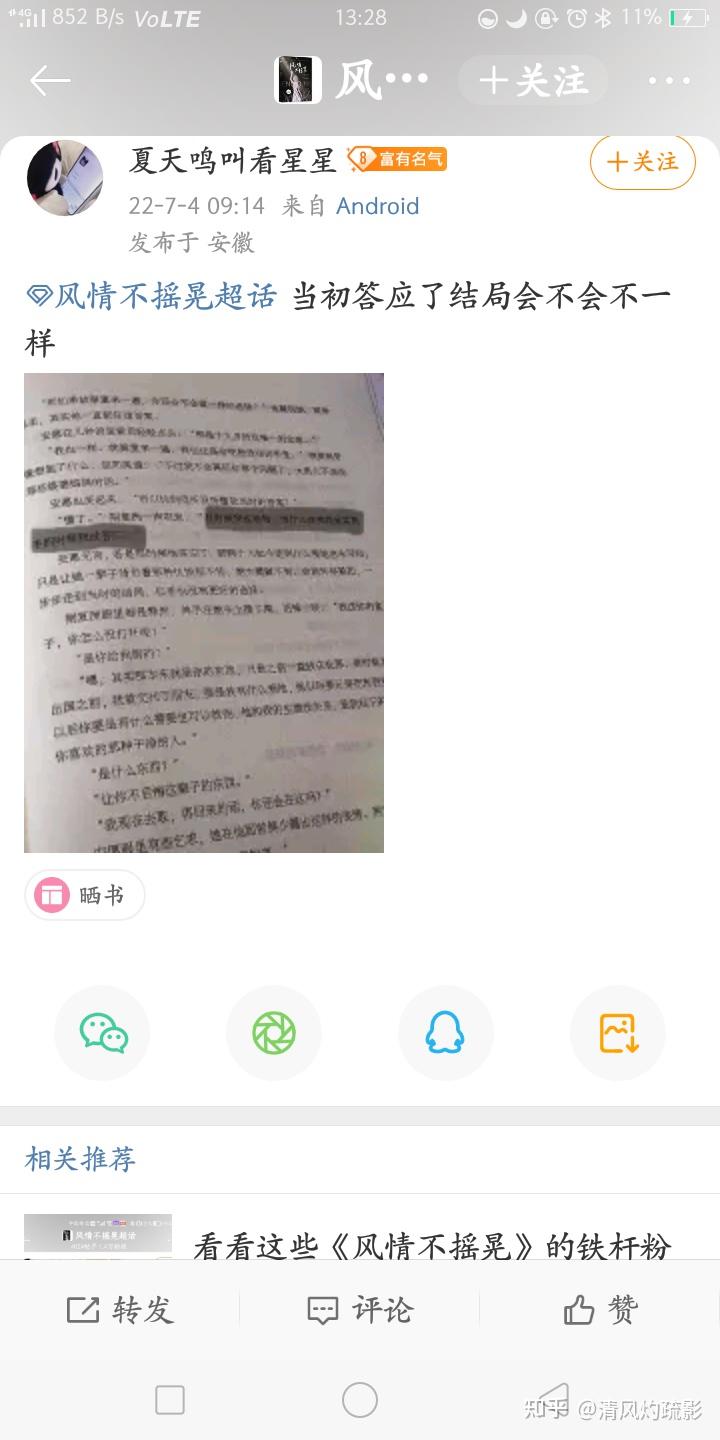The image size is (720, 1440).
Task: Open 夏天鸣叫看星星's profile avatar
Action: pos(65,178)
